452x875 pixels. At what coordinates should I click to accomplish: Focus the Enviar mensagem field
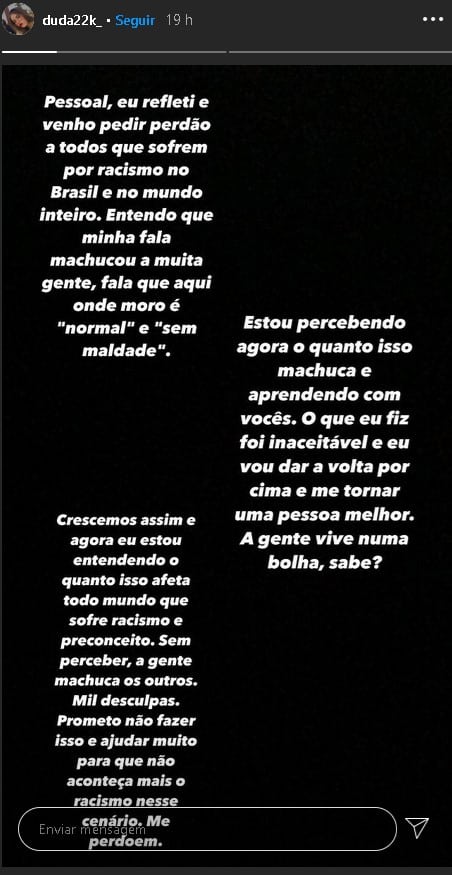(208, 829)
